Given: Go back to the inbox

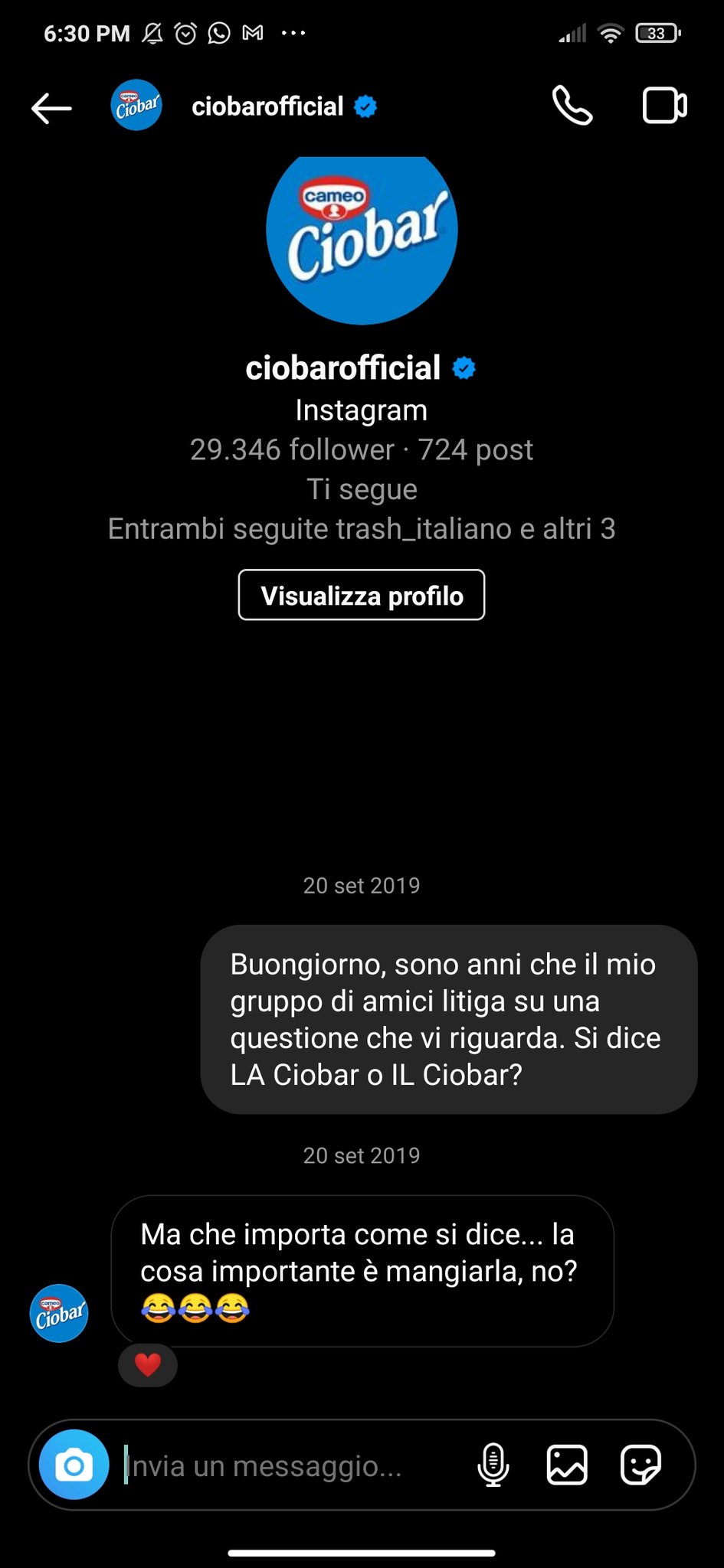Looking at the screenshot, I should pos(51,108).
